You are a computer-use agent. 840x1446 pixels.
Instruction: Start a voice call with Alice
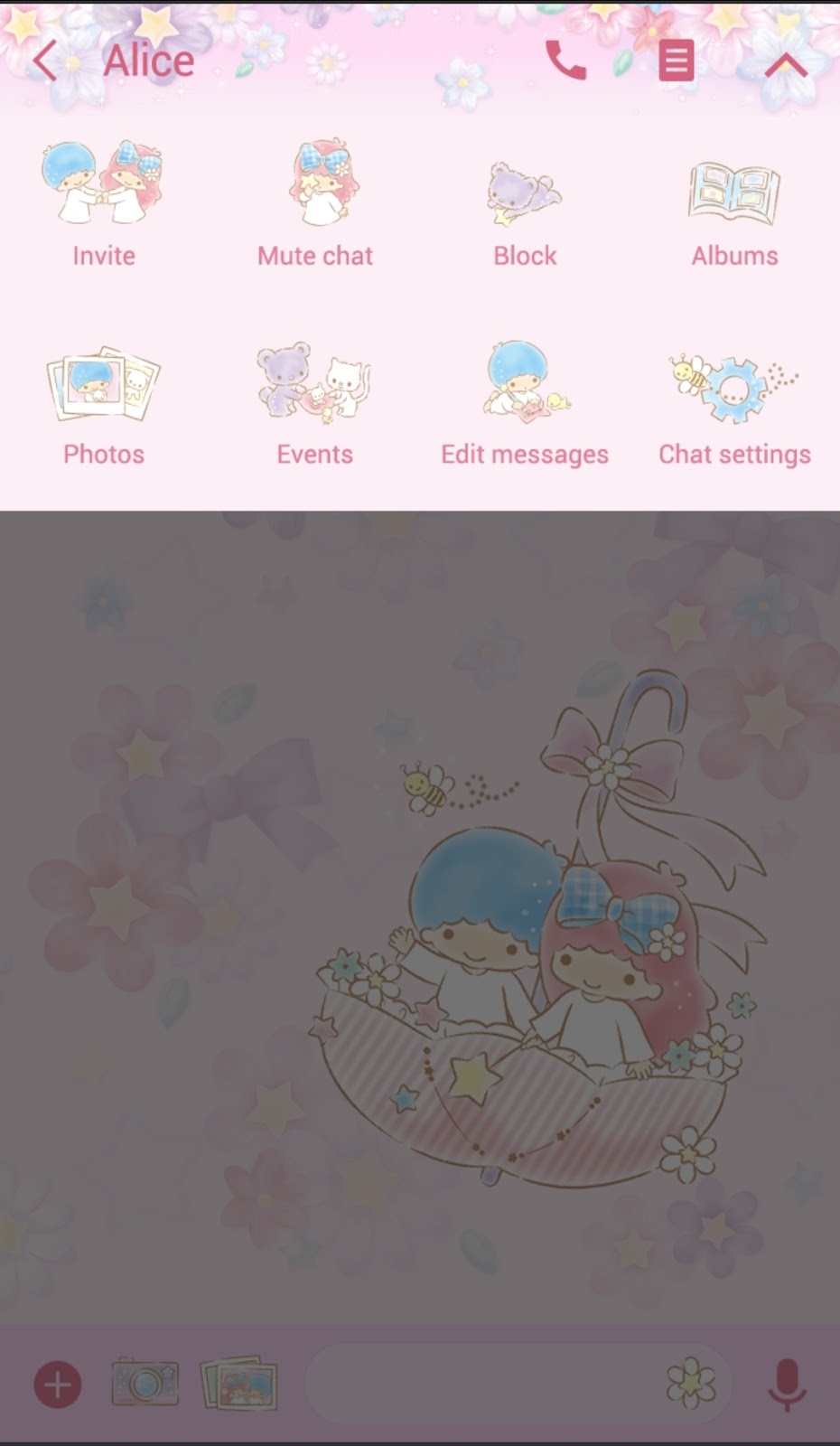pyautogui.click(x=566, y=61)
